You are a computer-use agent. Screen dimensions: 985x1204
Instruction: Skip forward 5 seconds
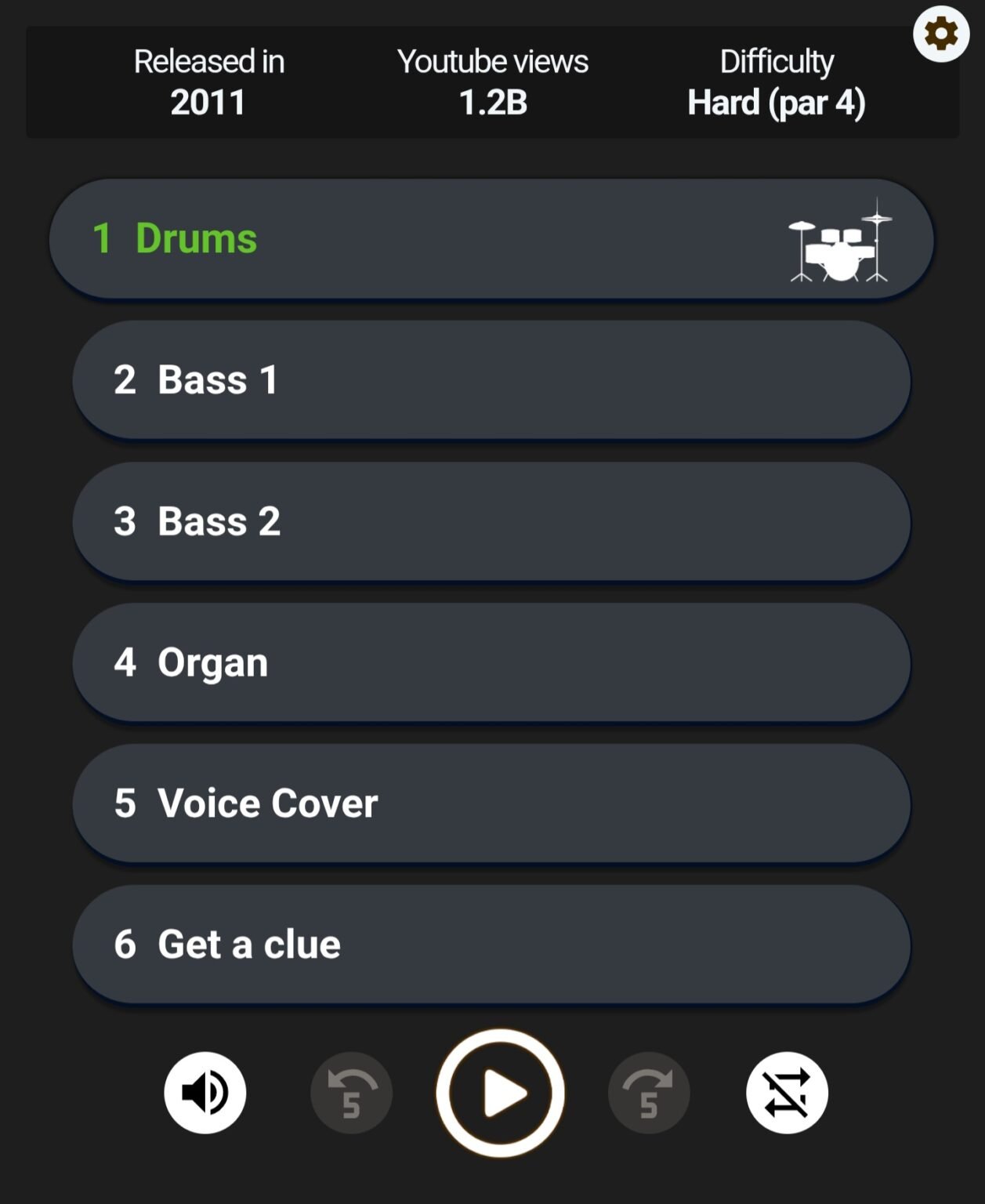[649, 1092]
